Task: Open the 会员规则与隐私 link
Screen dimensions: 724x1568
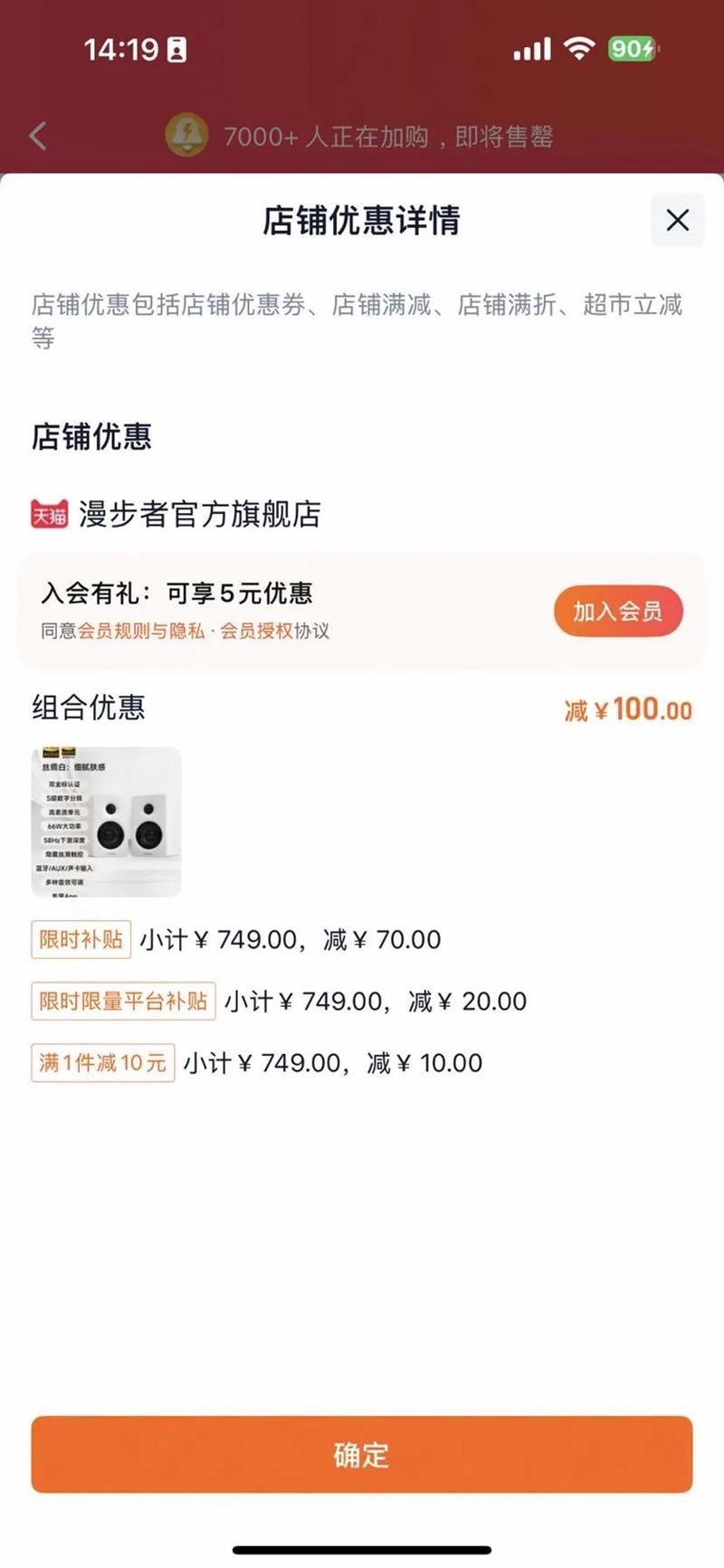Action: click(141, 632)
